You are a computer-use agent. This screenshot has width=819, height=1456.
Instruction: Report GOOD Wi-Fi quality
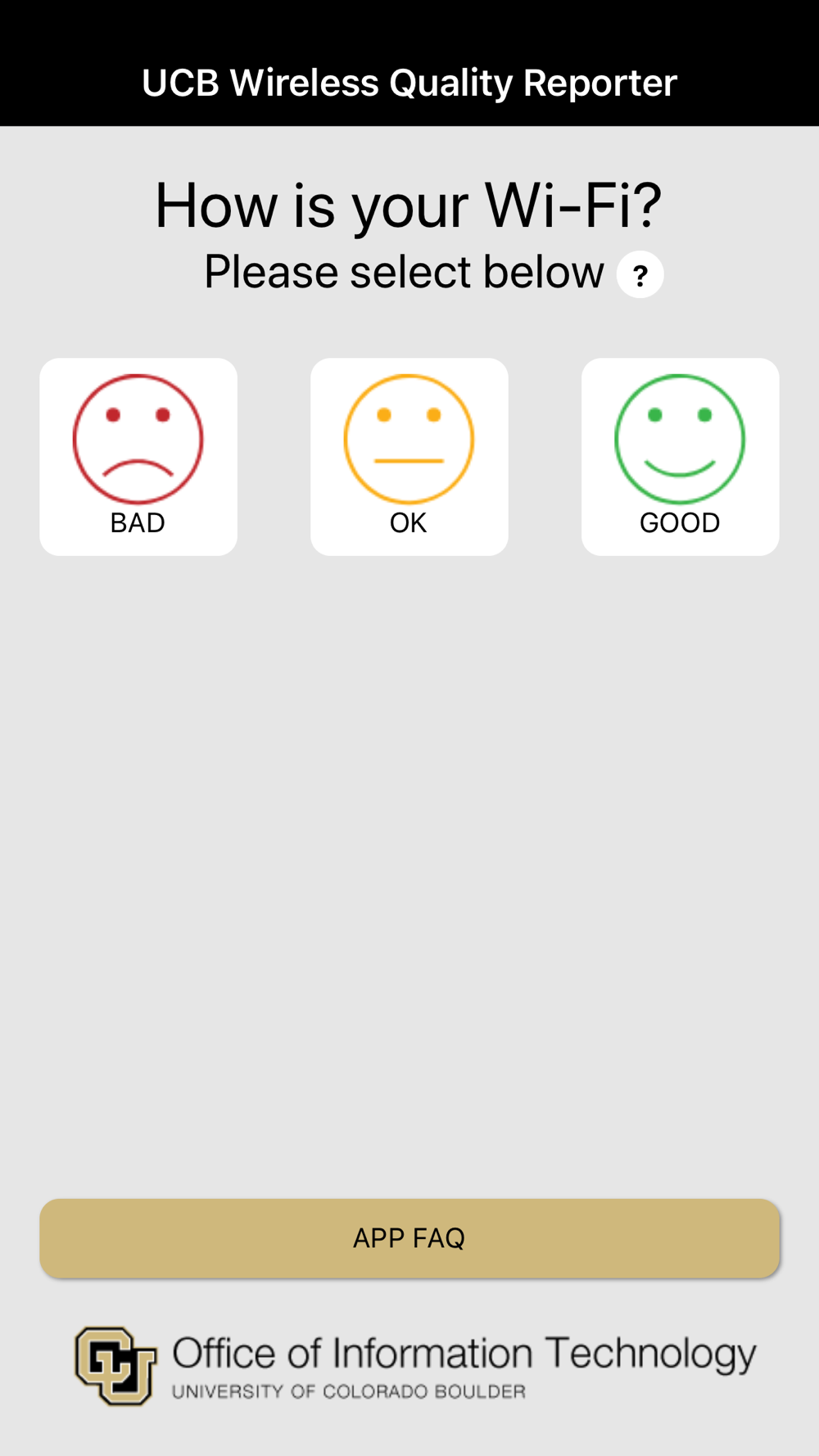point(680,456)
